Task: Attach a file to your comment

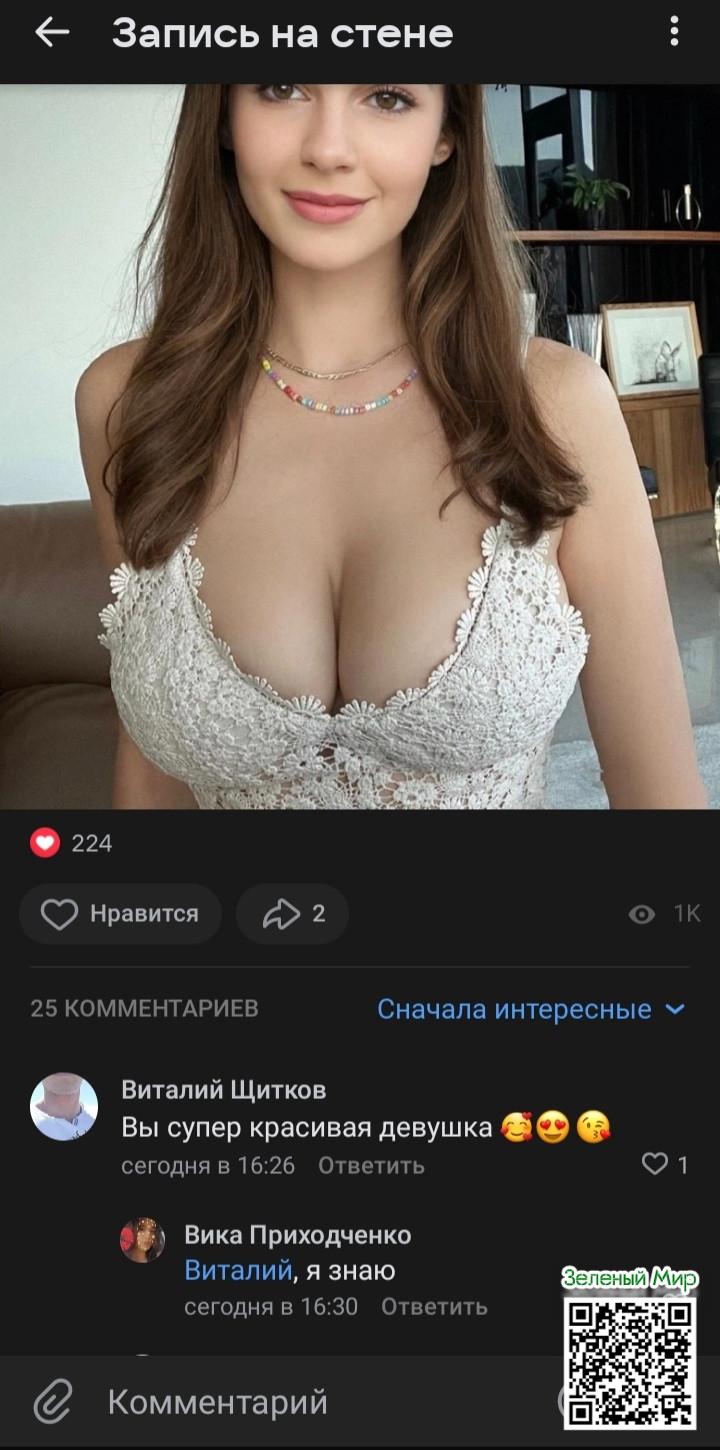Action: pos(53,1402)
